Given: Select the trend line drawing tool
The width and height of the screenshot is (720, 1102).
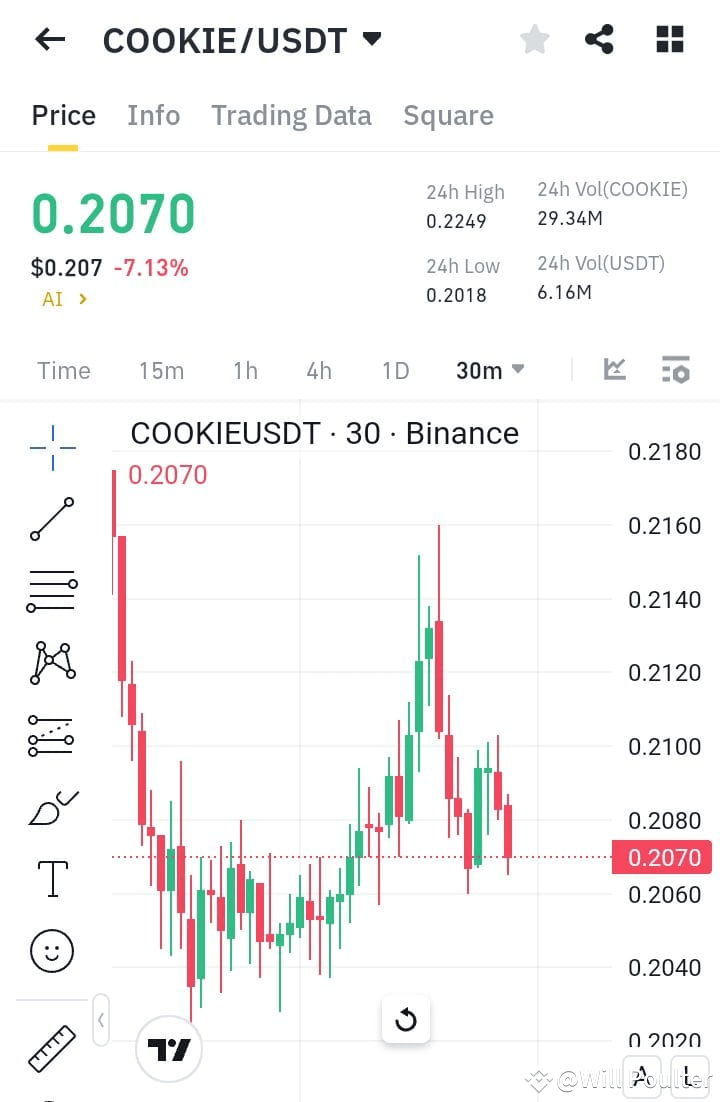Looking at the screenshot, I should pyautogui.click(x=52, y=518).
